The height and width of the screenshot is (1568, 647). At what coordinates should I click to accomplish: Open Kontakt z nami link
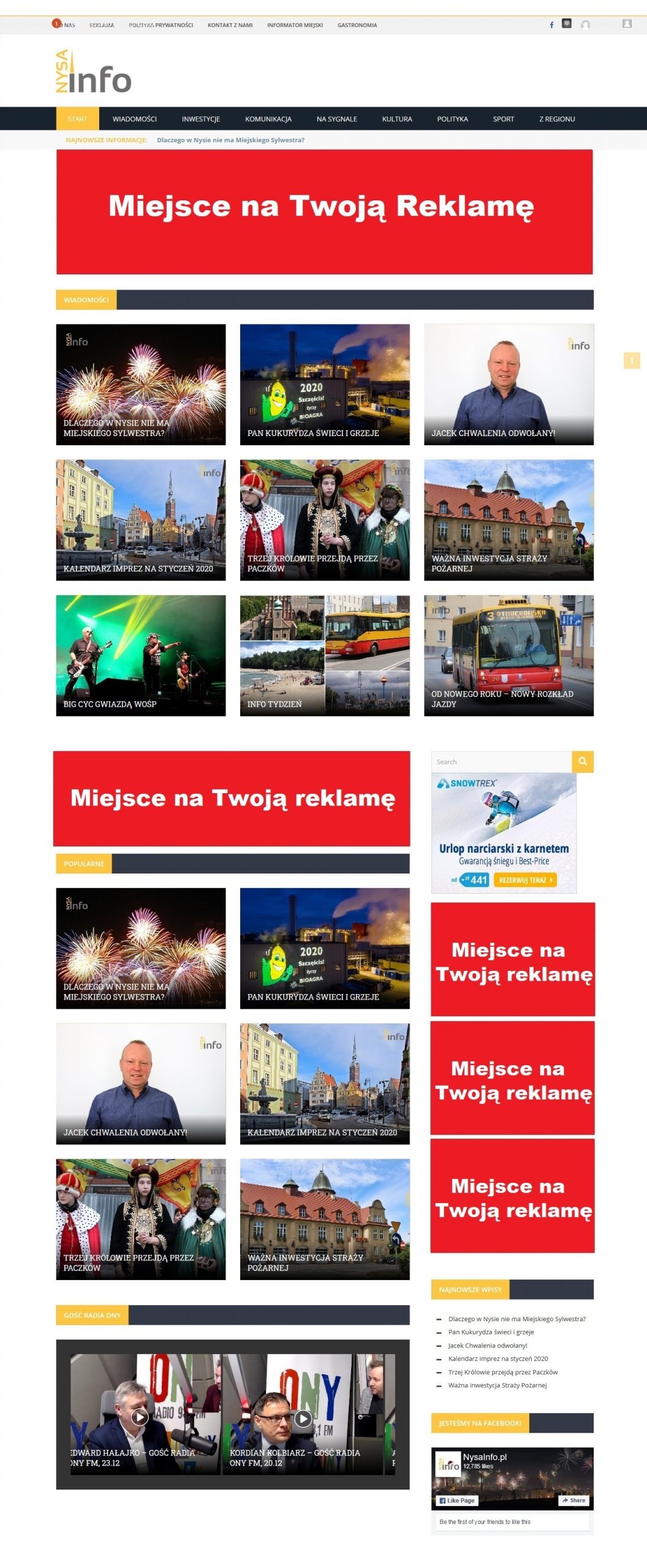[230, 25]
